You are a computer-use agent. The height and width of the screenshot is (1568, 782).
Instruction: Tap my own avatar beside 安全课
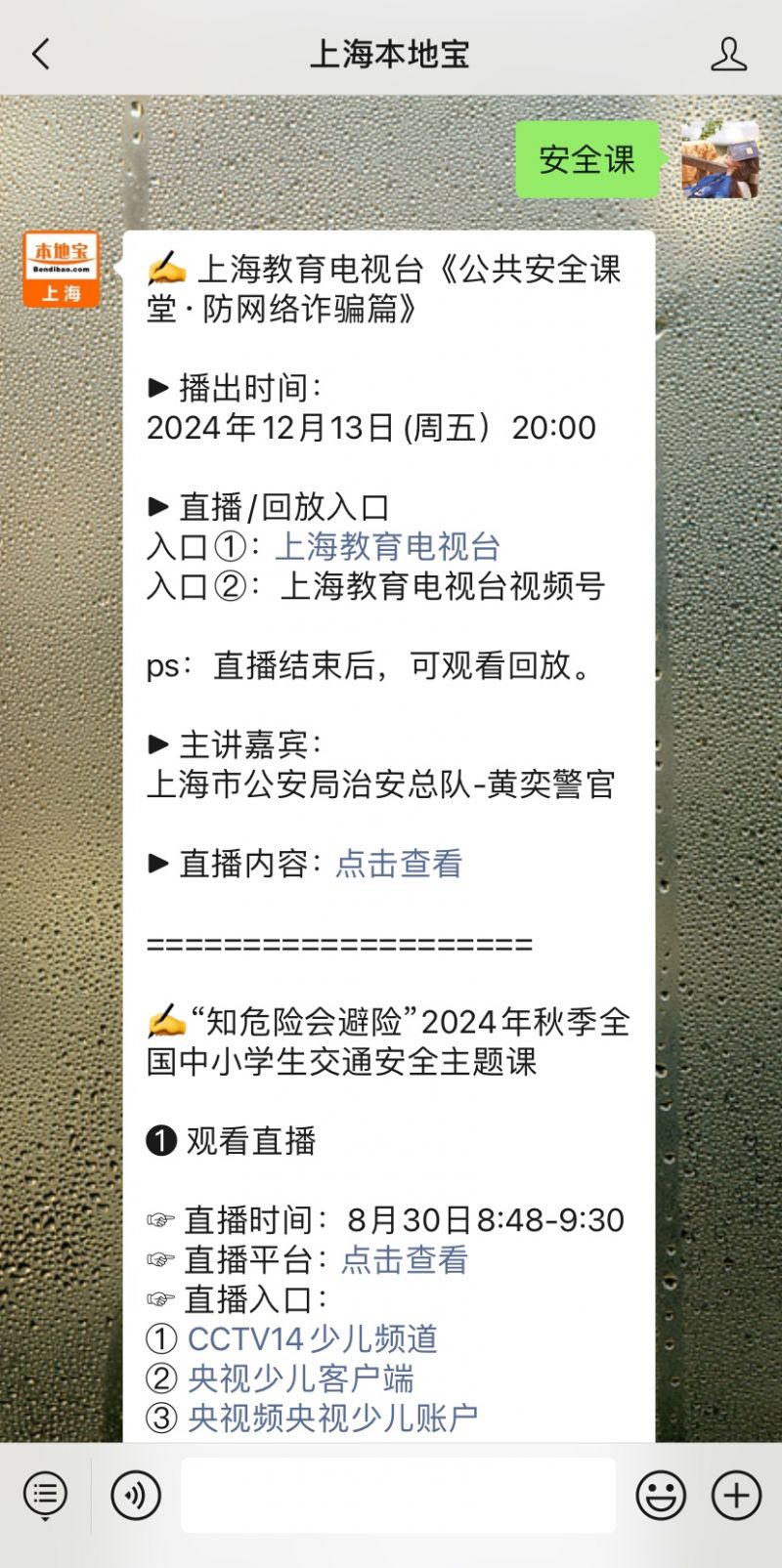tap(720, 159)
